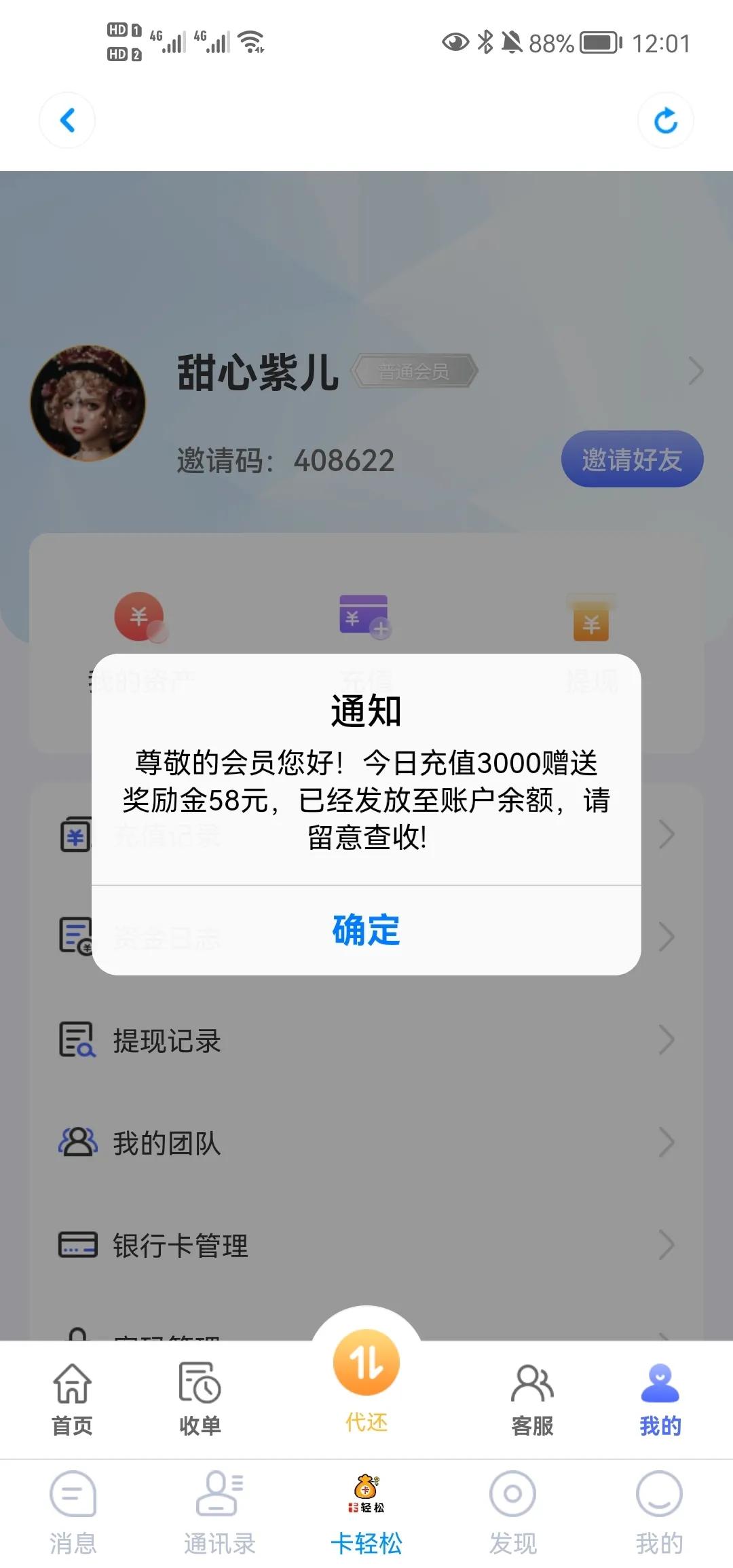Open 客服 customer service icon
This screenshot has height=1568, width=733.
tap(531, 1385)
